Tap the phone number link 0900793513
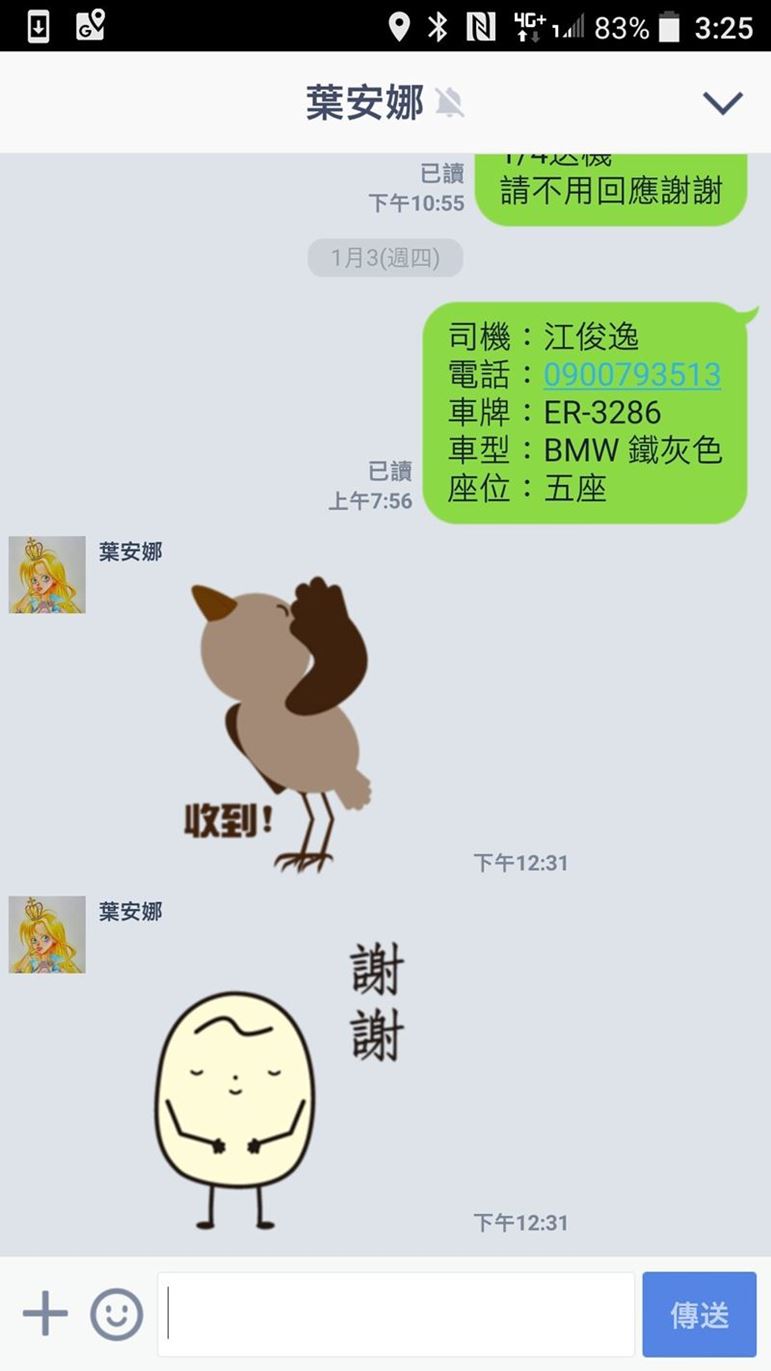The image size is (771, 1371). point(632,375)
